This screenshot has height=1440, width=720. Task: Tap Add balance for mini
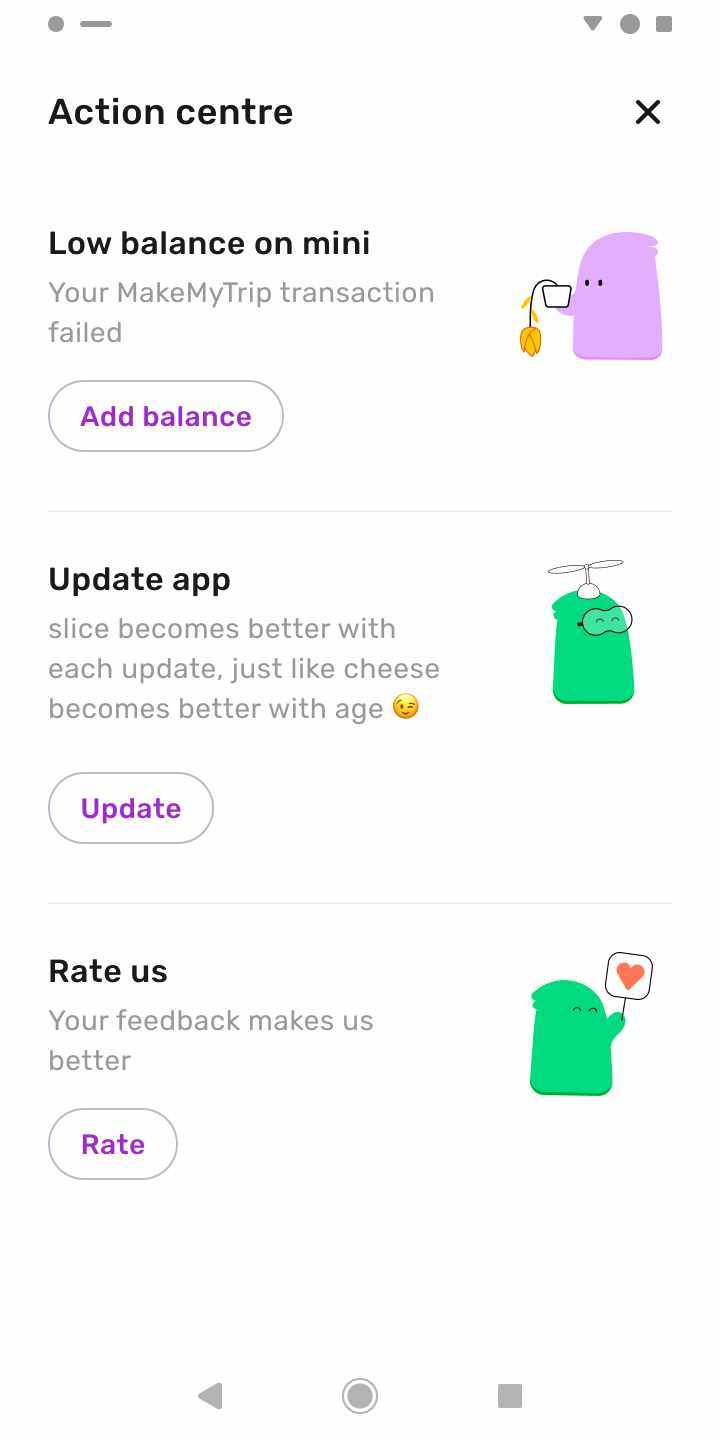(166, 416)
